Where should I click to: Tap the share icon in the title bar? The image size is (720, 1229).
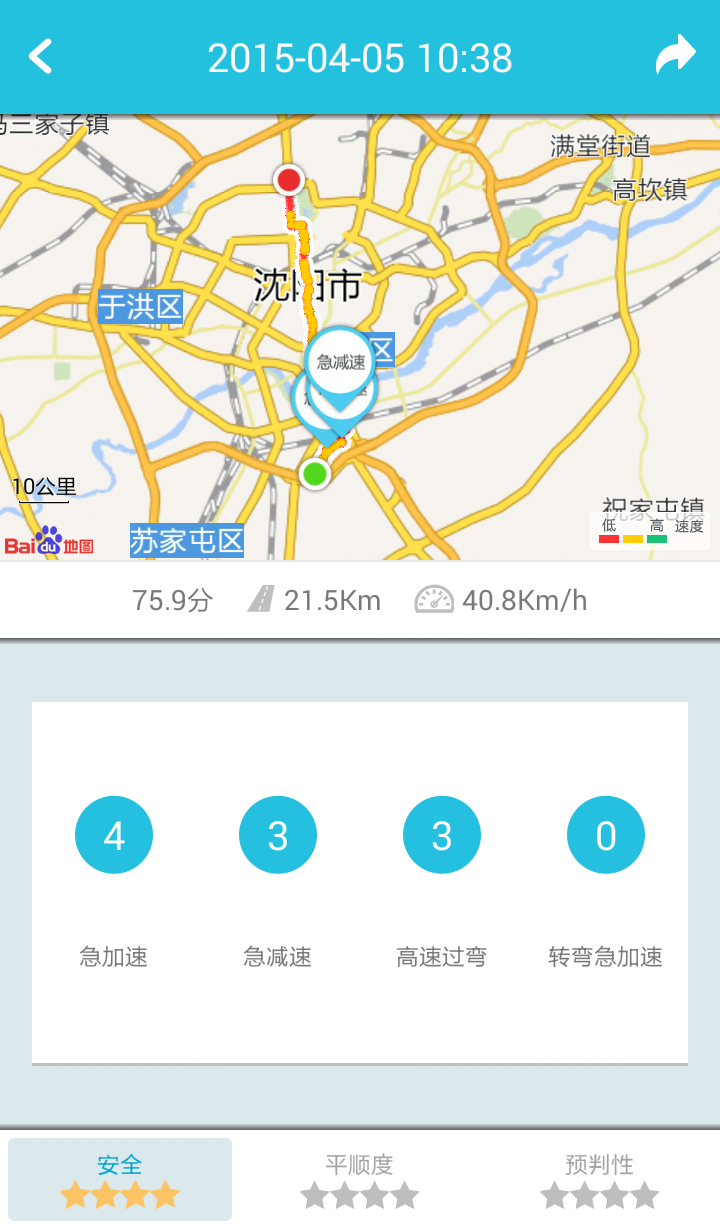click(x=676, y=56)
